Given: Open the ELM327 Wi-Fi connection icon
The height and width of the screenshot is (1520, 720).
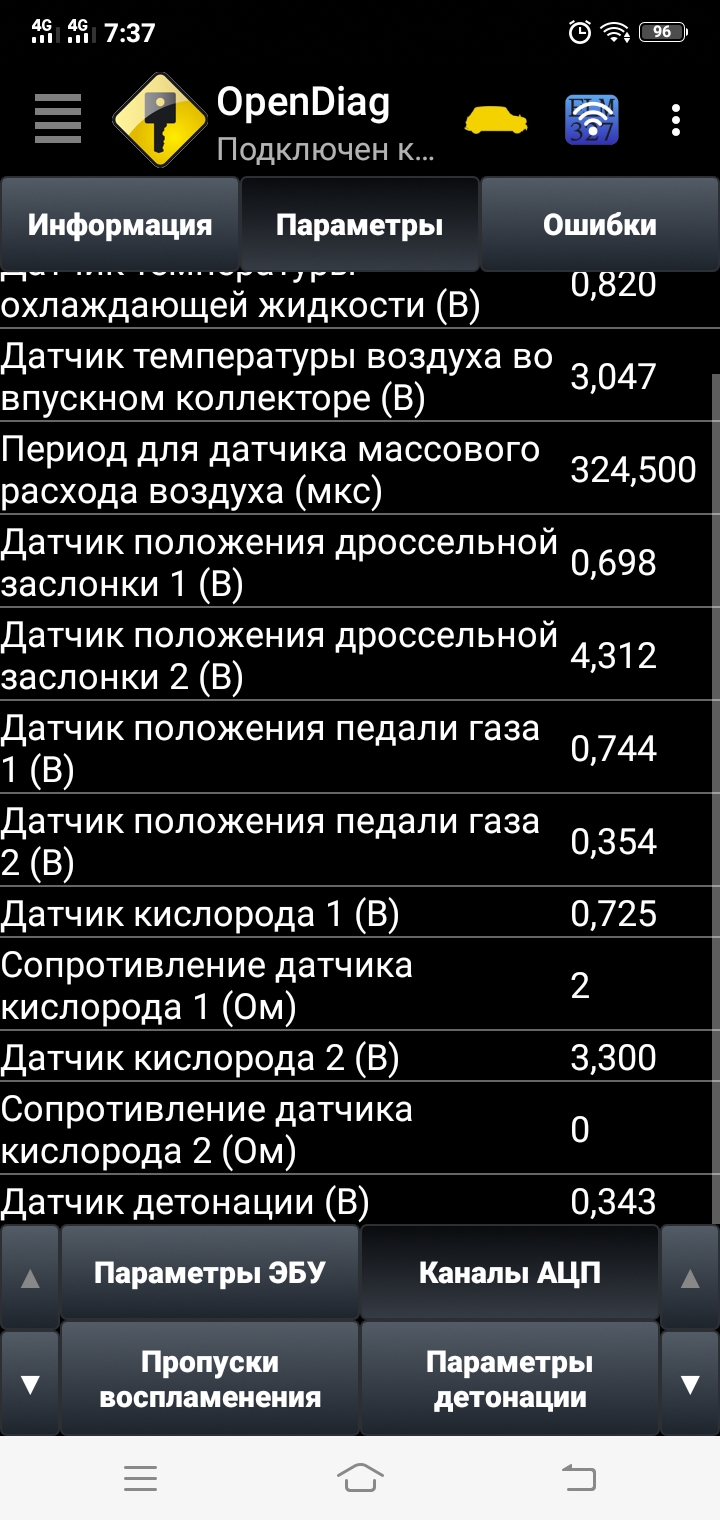Looking at the screenshot, I should (592, 120).
